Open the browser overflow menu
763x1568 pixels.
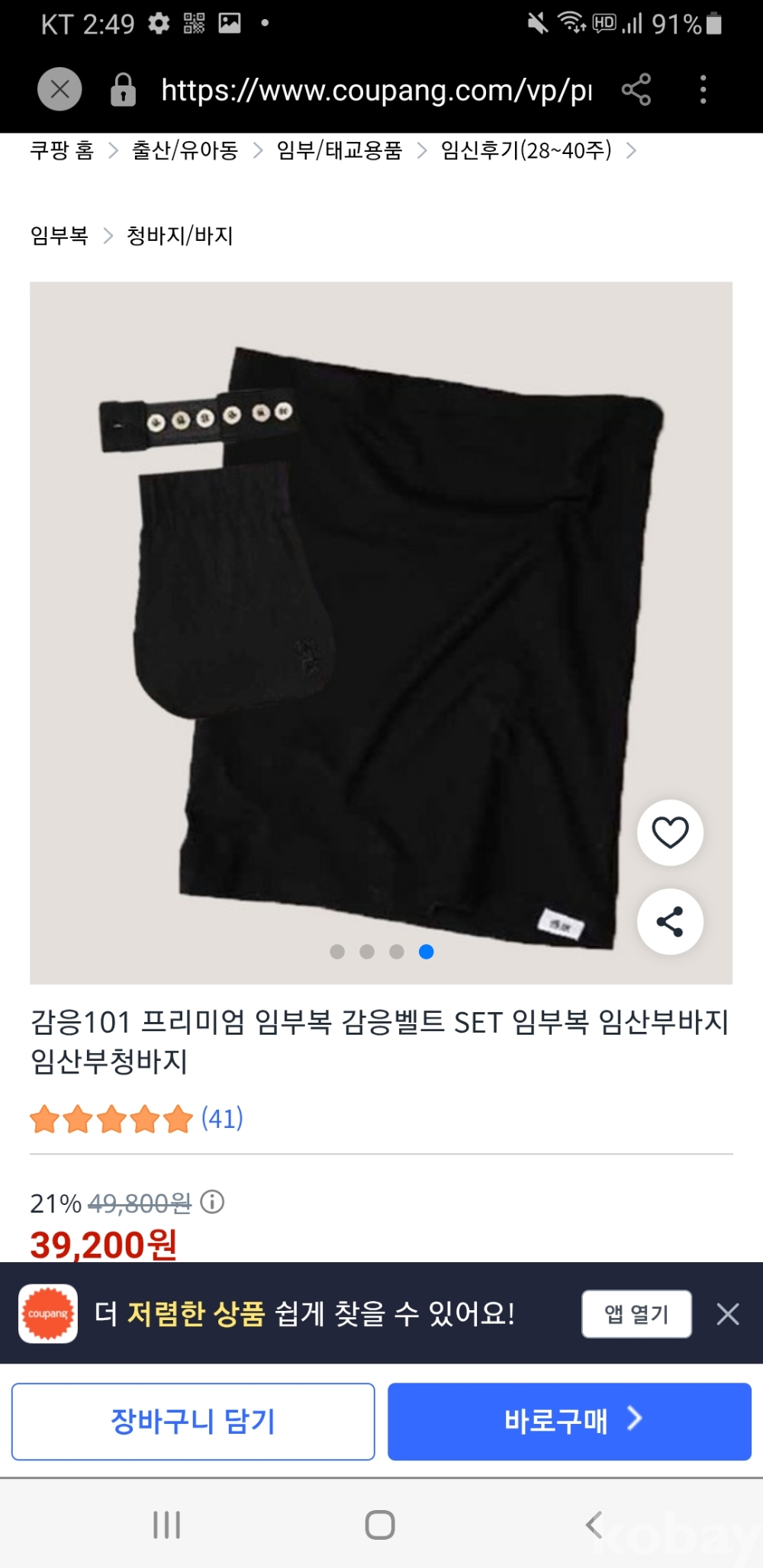[x=703, y=90]
